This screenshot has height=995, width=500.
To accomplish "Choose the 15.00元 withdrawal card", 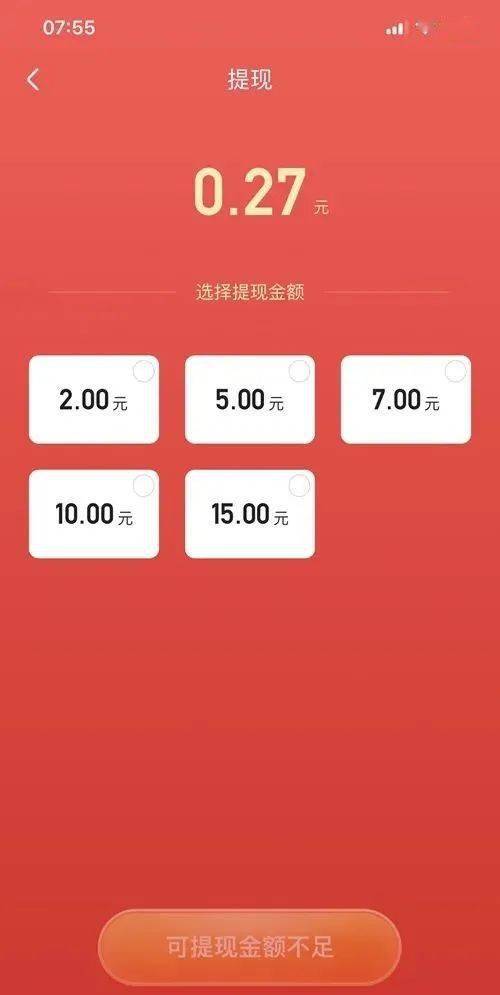I will point(250,514).
